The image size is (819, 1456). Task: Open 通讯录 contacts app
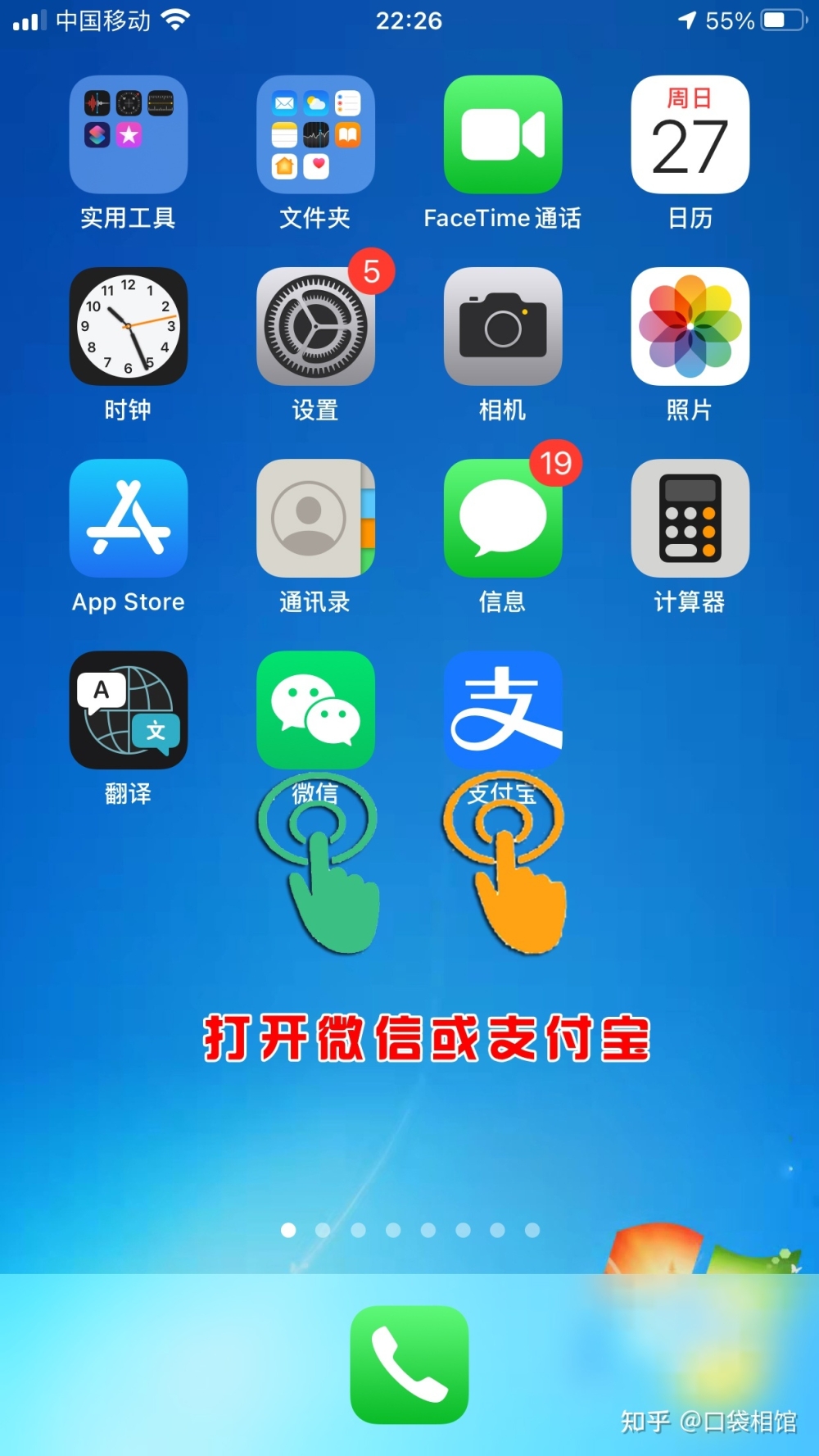(315, 518)
